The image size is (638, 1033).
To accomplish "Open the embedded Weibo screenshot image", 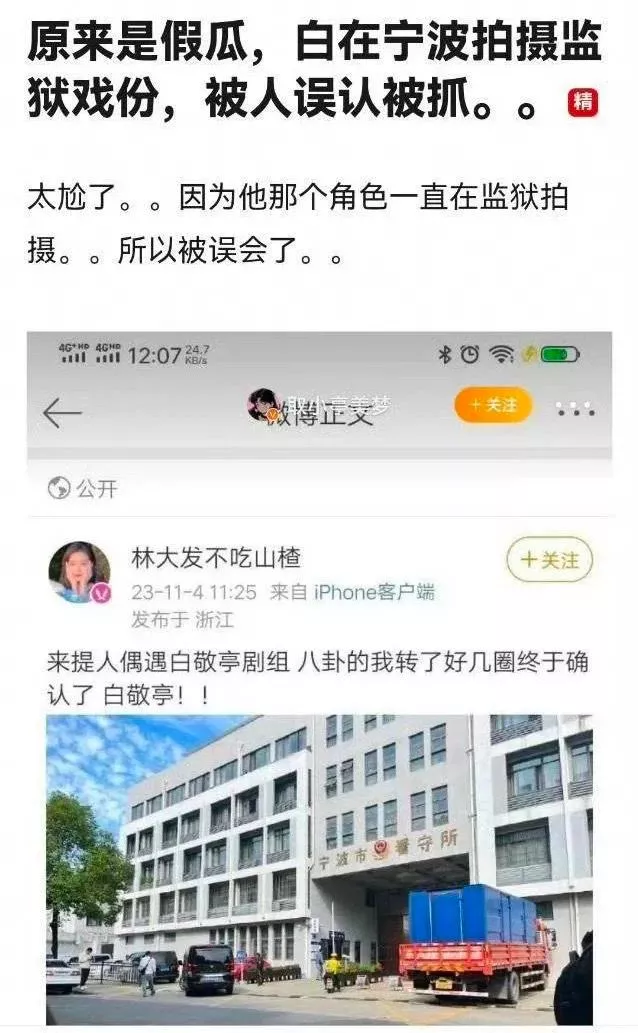I will [x=319, y=680].
